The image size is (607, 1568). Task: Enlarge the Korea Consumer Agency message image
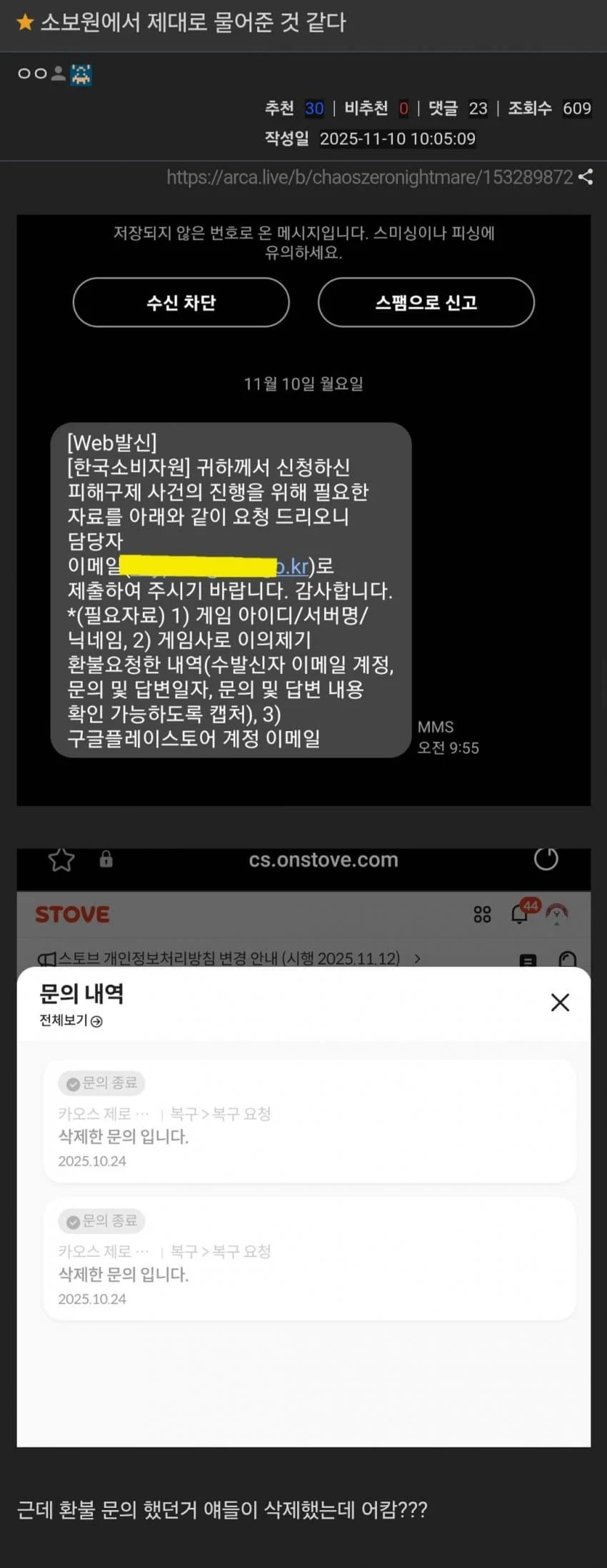[303, 510]
